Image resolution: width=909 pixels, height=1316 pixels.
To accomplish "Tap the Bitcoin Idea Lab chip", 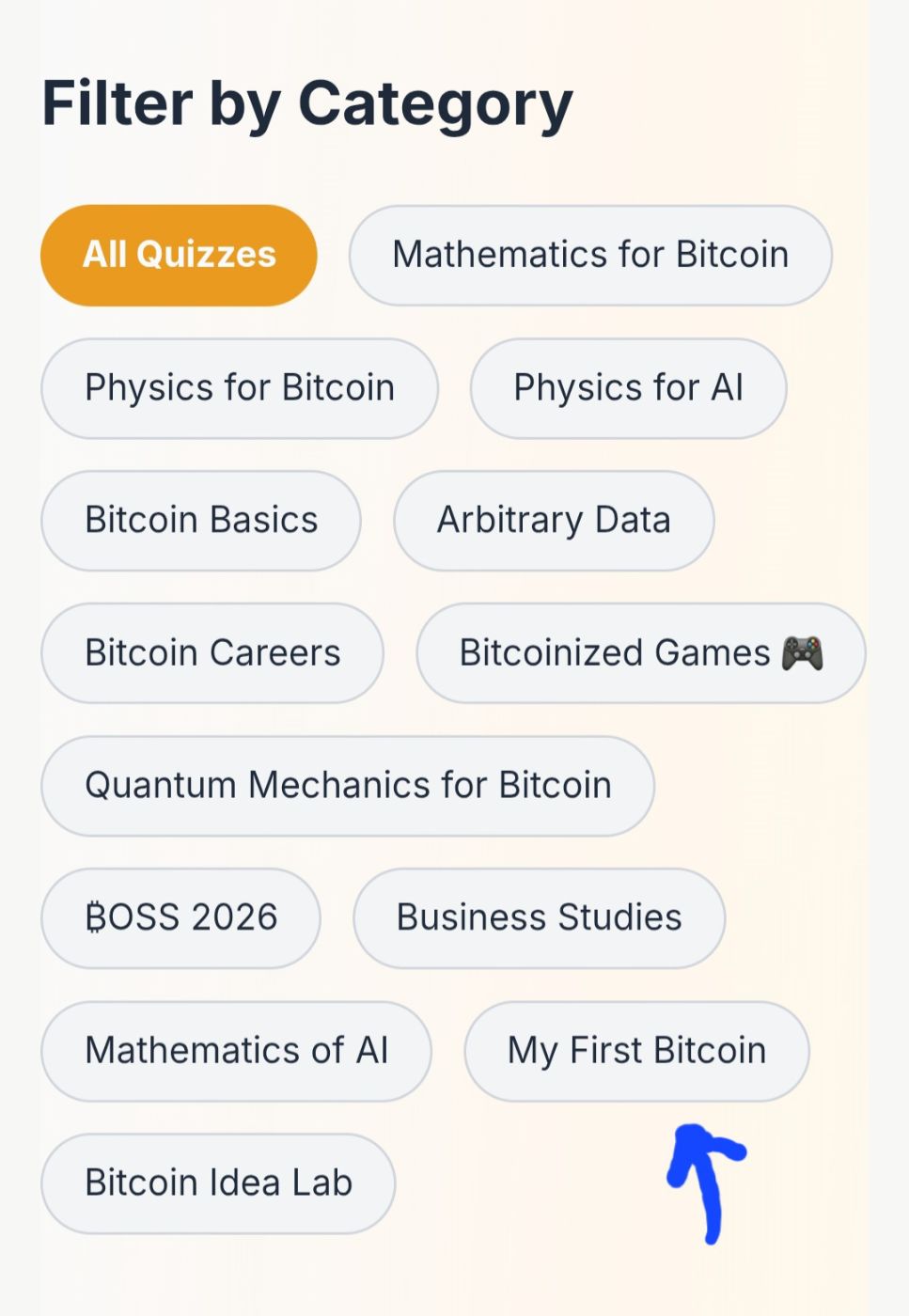I will tap(218, 1183).
